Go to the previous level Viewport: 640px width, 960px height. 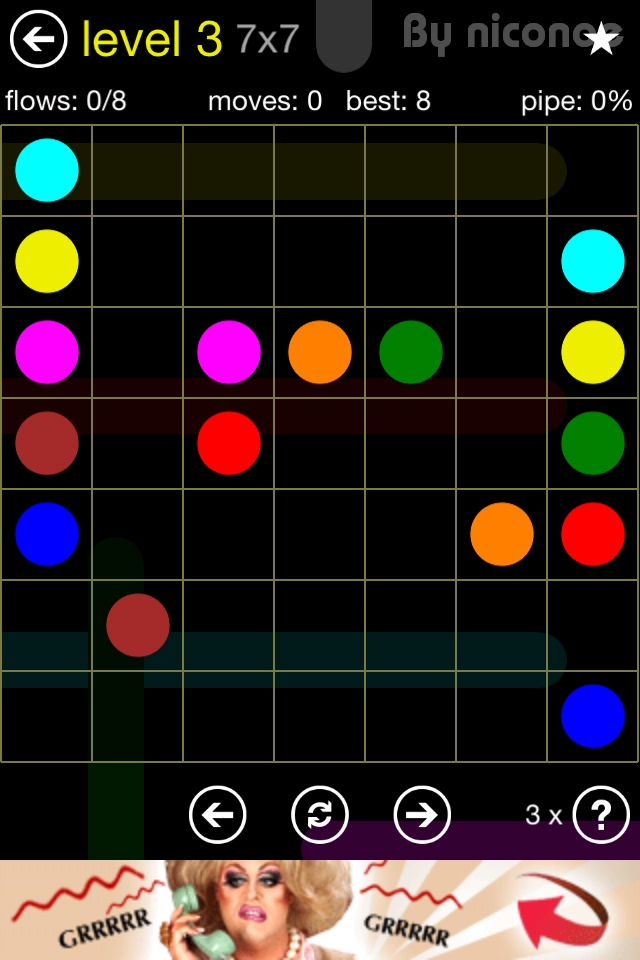[x=217, y=815]
